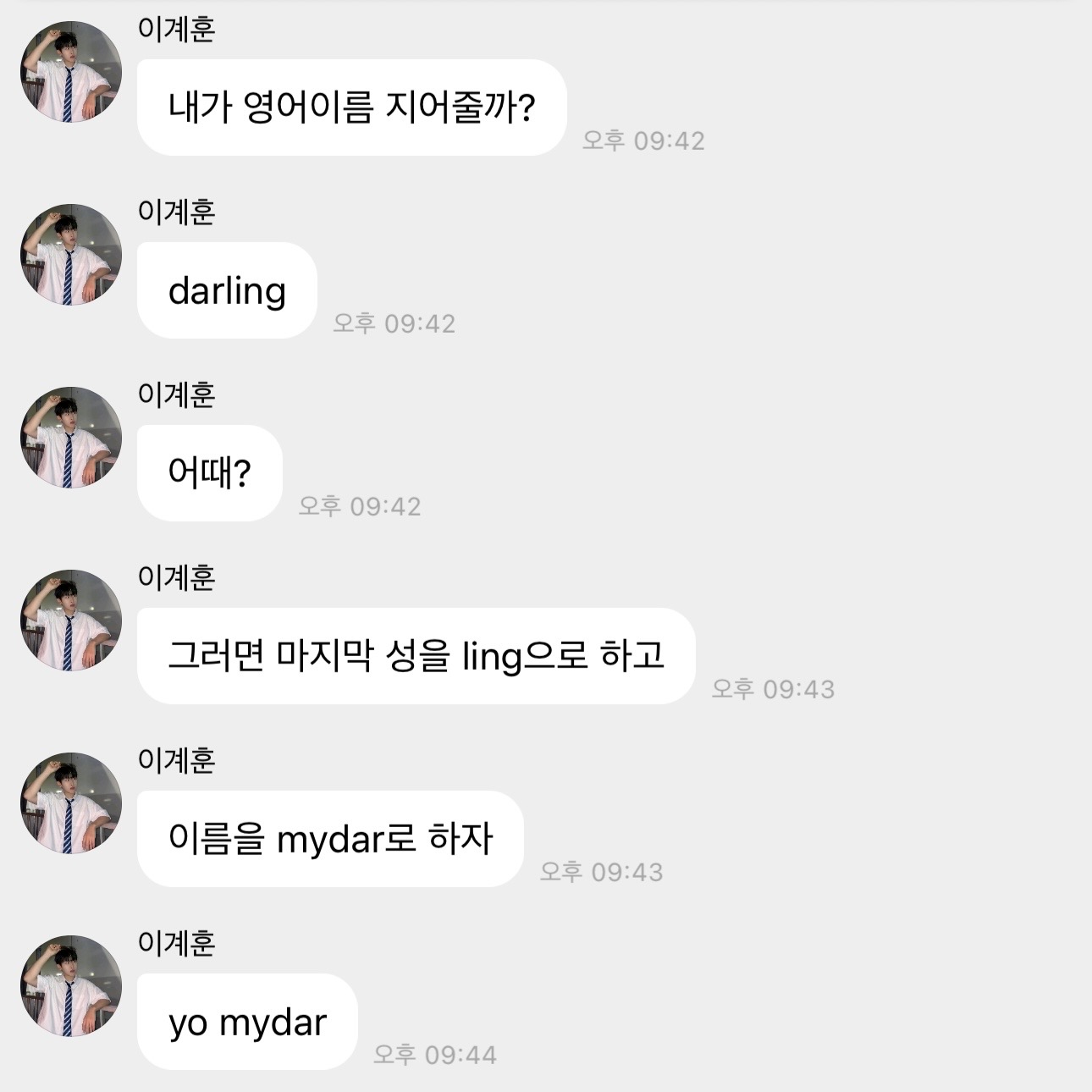Open the avatar beside "그러면 마지막 성을 ling으로 하고"
Image resolution: width=1092 pixels, height=1092 pixels.
pos(71,620)
